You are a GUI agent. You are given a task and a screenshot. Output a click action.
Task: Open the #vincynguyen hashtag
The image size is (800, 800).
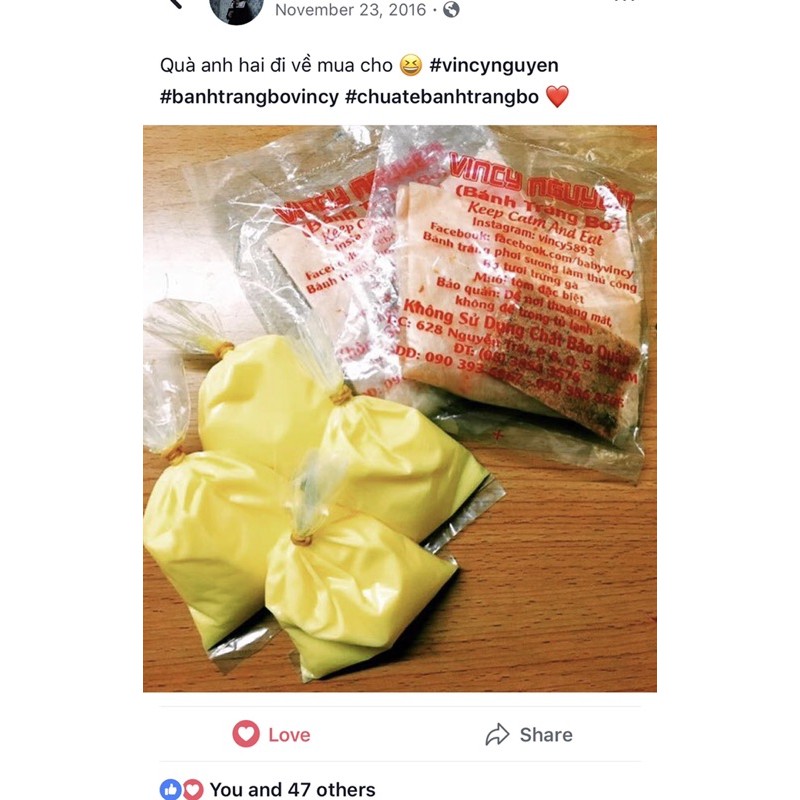click(x=493, y=66)
